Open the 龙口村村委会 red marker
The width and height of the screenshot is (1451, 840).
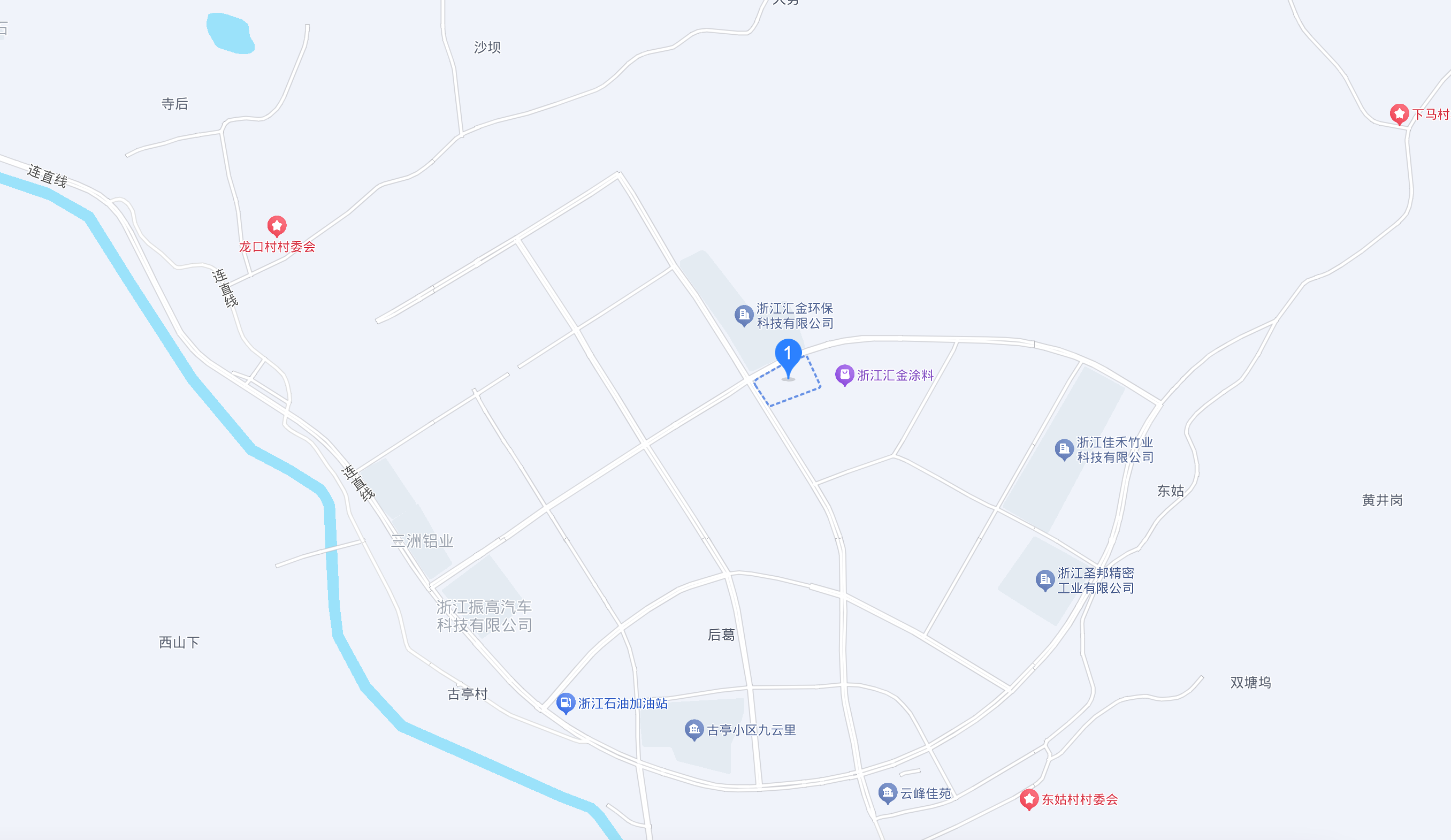click(277, 226)
